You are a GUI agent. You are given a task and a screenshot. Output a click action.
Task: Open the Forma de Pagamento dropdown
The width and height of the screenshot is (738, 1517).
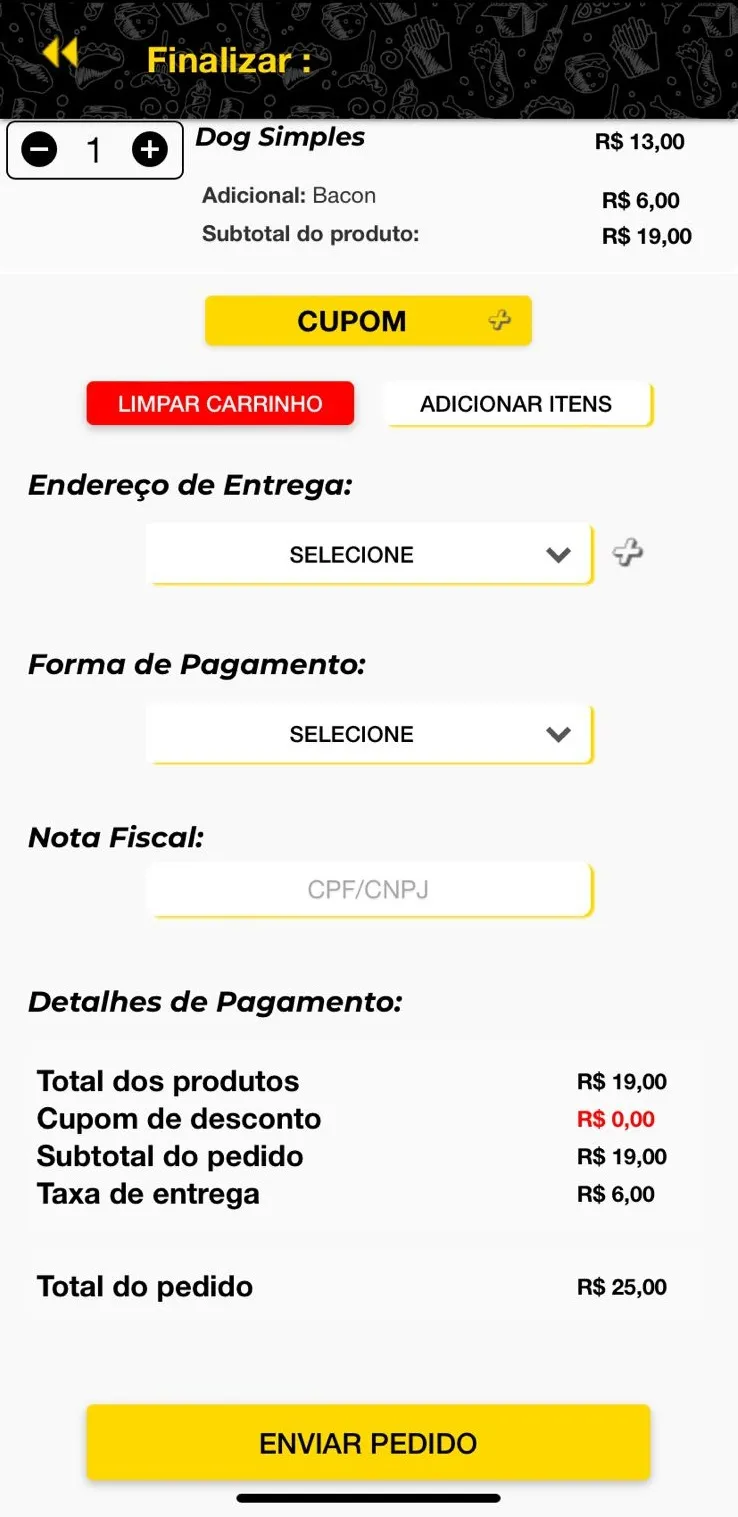pyautogui.click(x=369, y=734)
